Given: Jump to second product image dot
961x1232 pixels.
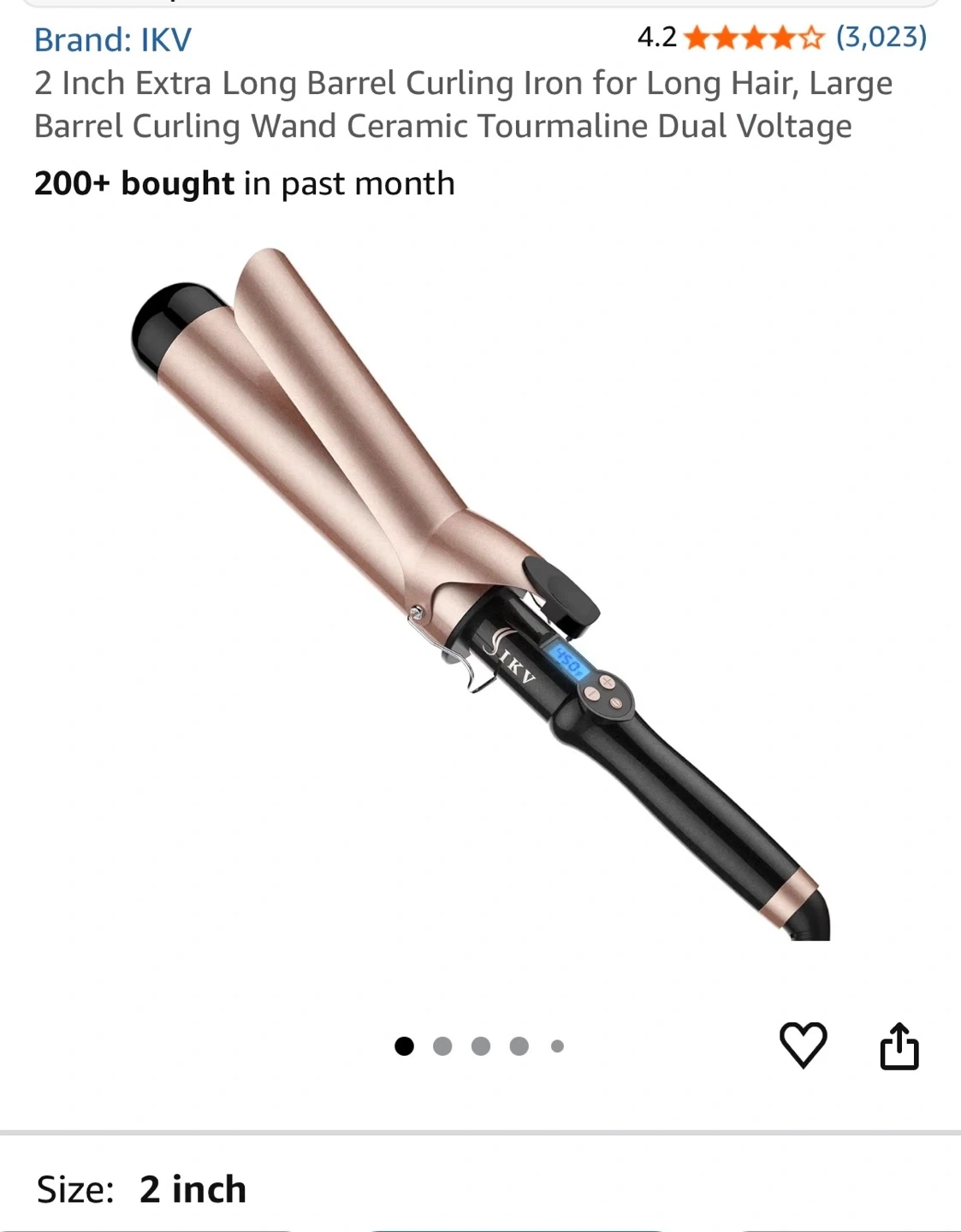Looking at the screenshot, I should point(442,1046).
